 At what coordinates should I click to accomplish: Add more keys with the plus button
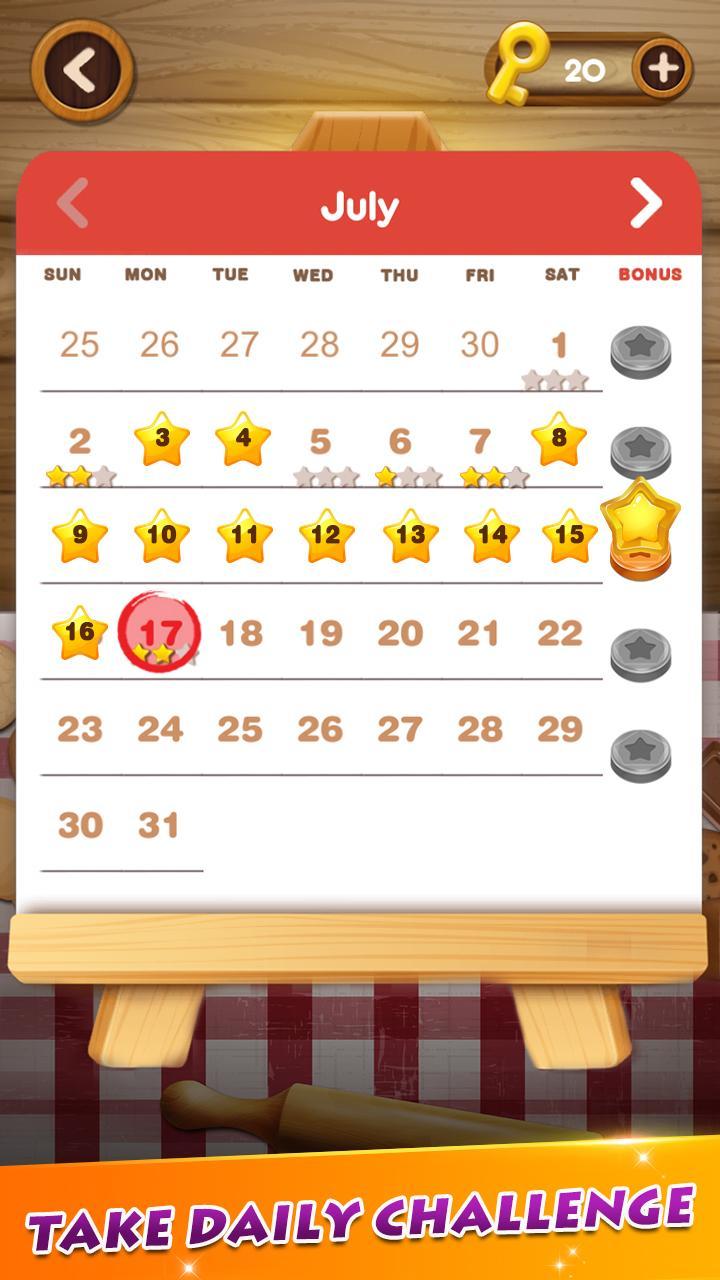pos(662,69)
